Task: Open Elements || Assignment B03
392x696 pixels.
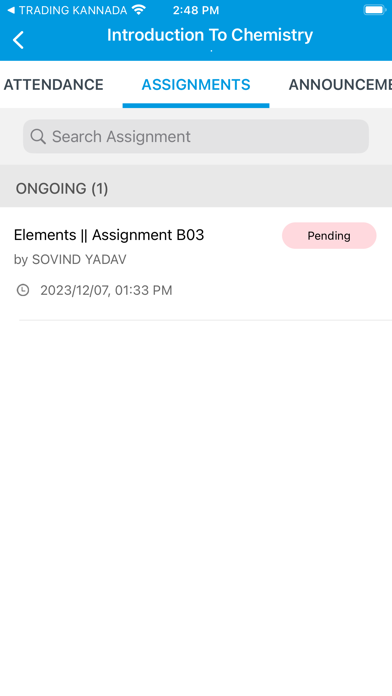Action: pyautogui.click(x=196, y=263)
